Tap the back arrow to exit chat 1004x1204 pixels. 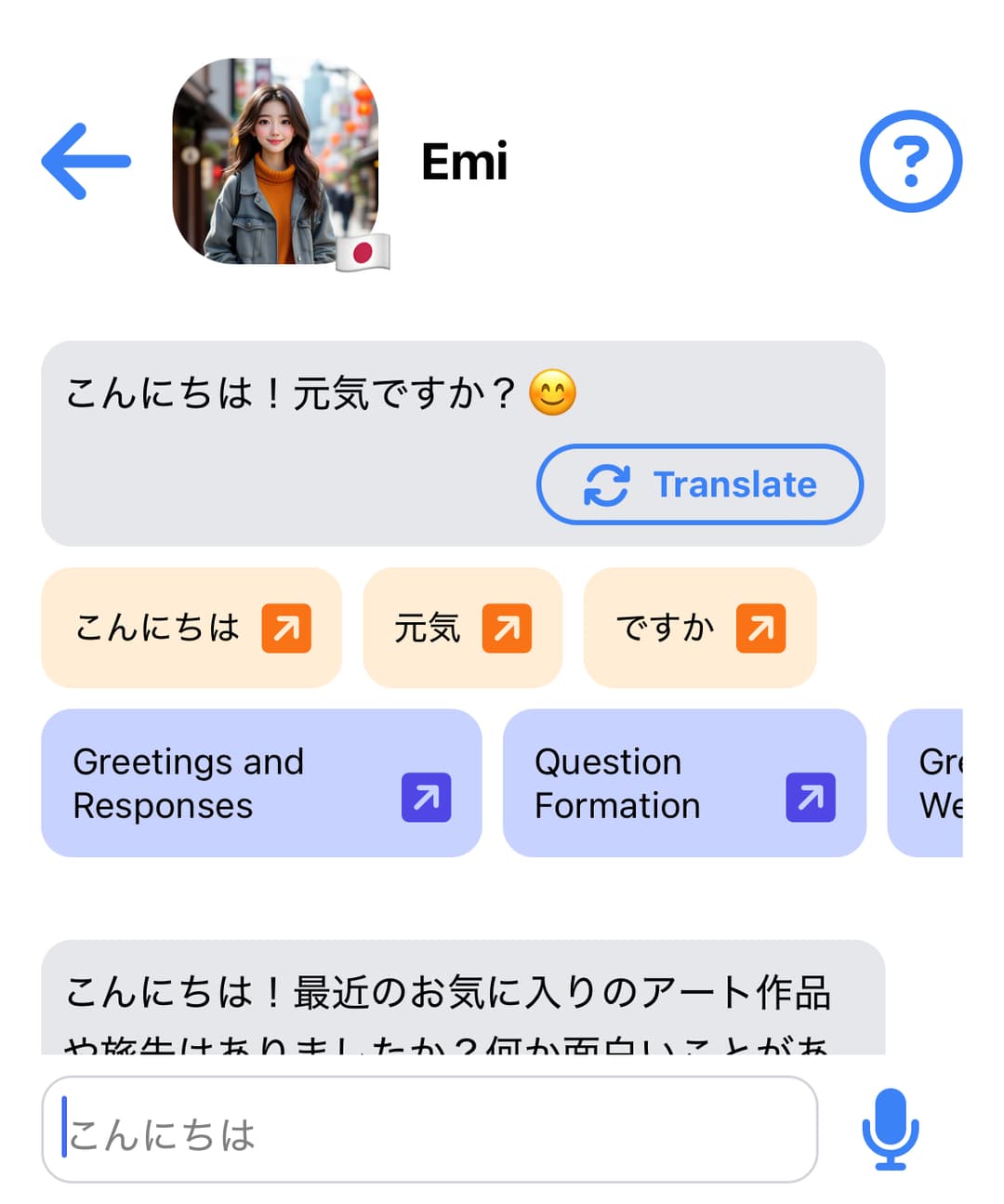(x=85, y=160)
